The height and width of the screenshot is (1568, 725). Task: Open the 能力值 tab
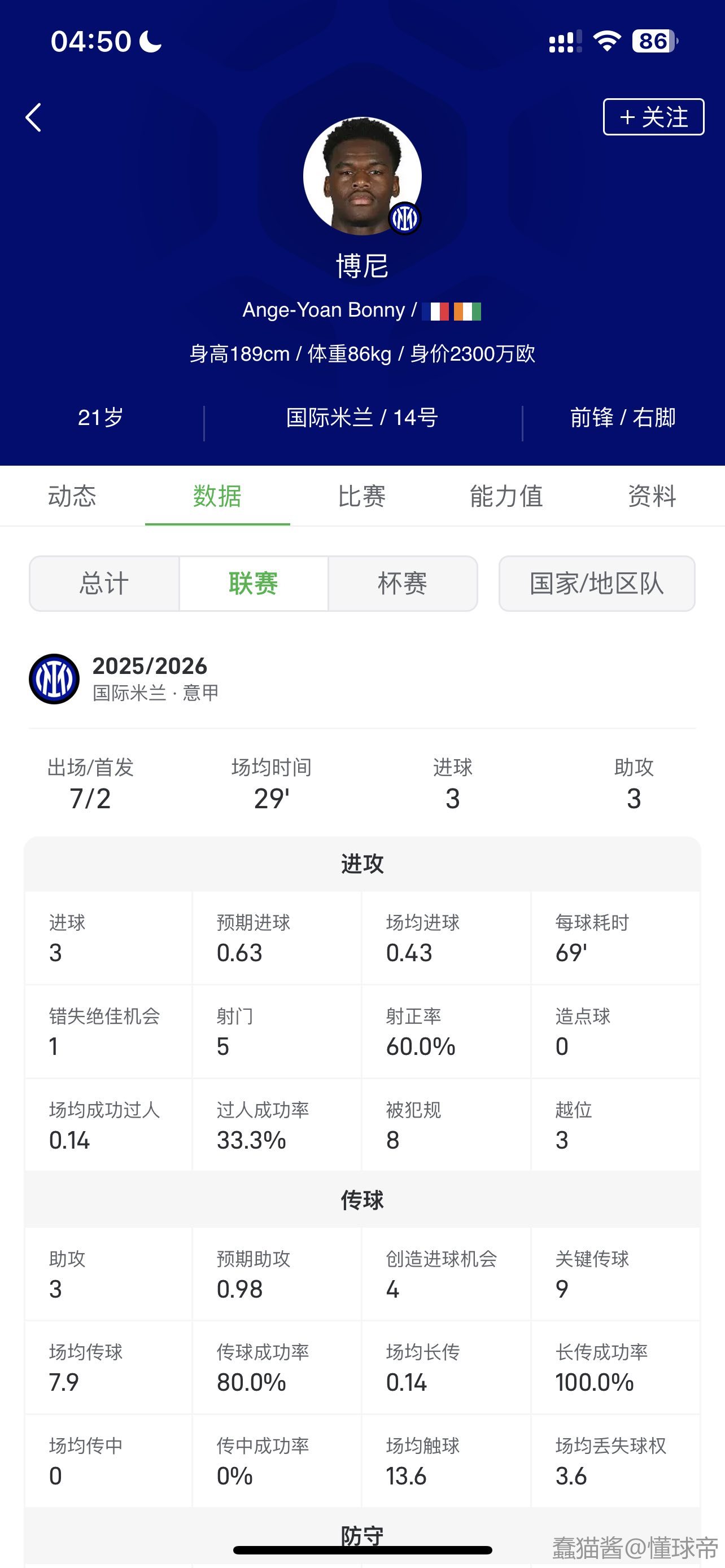(506, 496)
